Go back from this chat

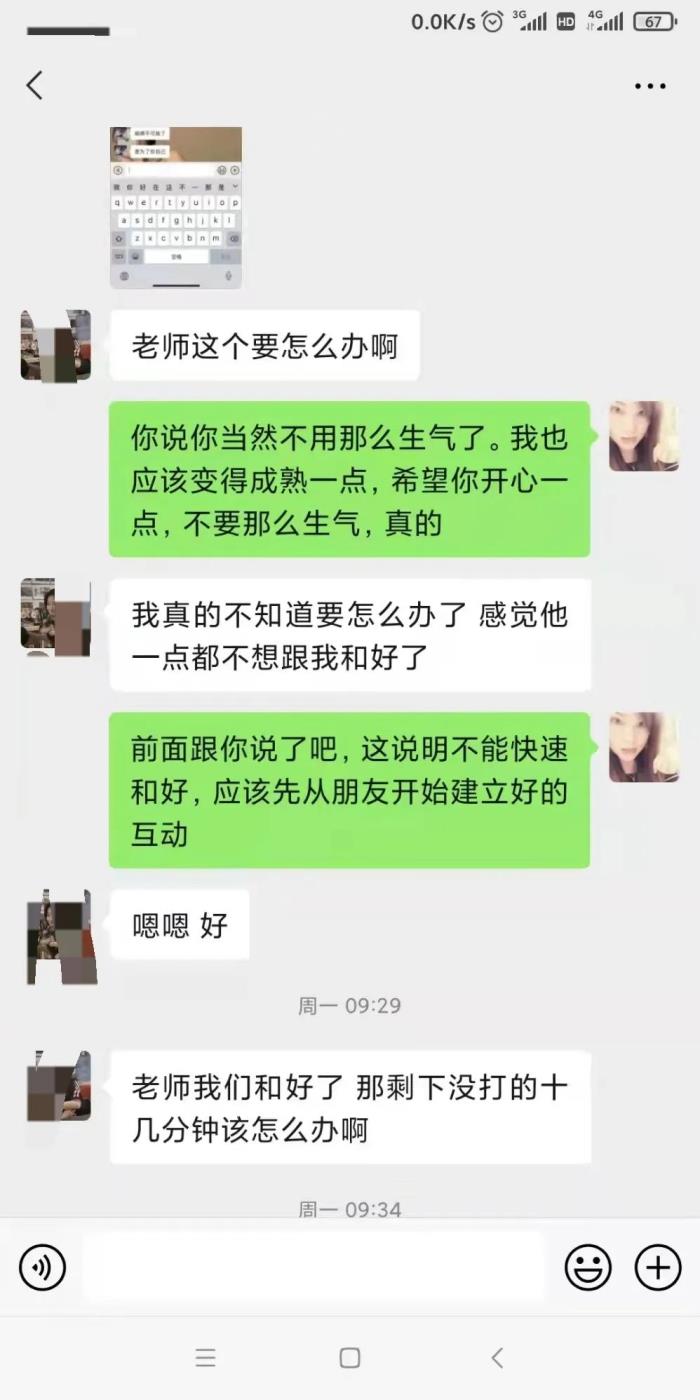click(35, 86)
